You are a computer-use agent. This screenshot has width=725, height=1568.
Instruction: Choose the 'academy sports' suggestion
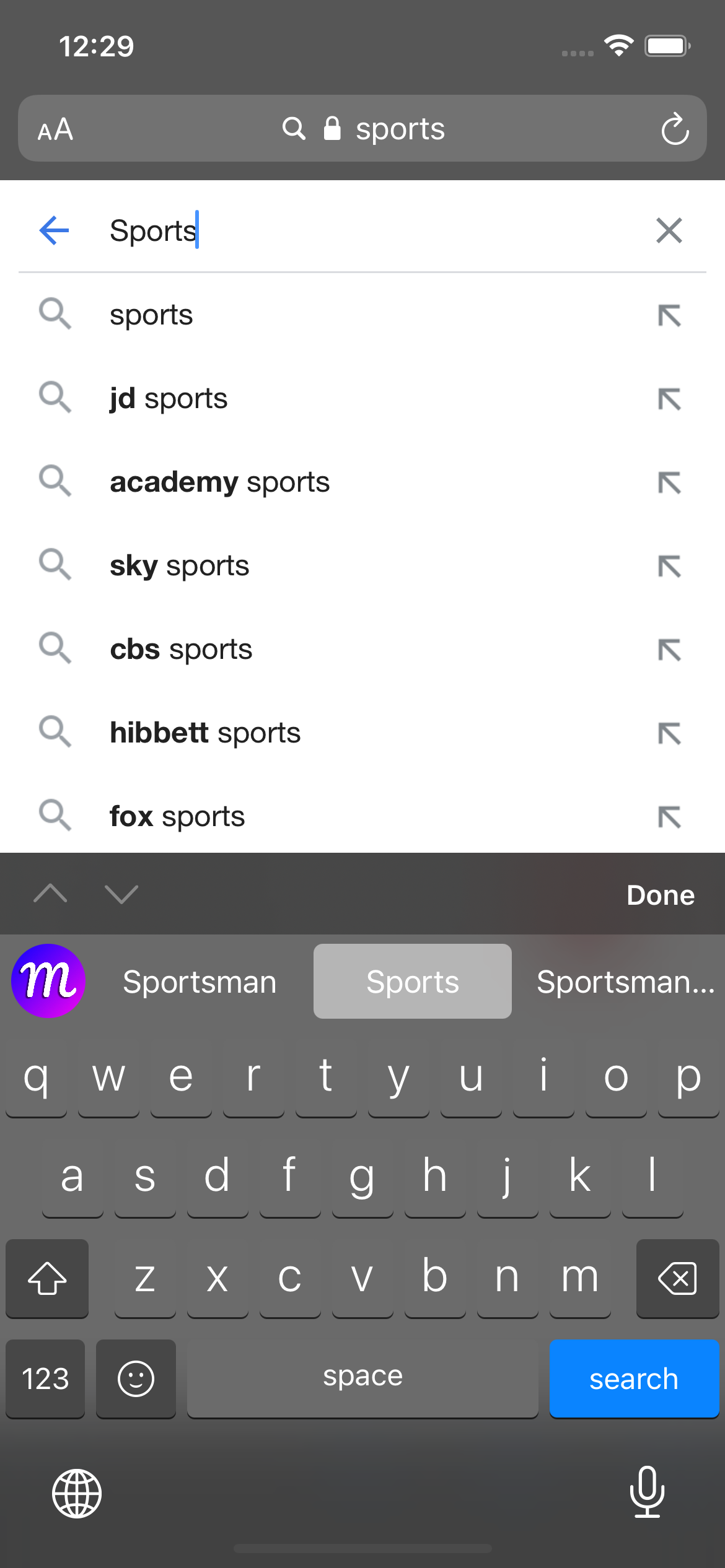219,482
